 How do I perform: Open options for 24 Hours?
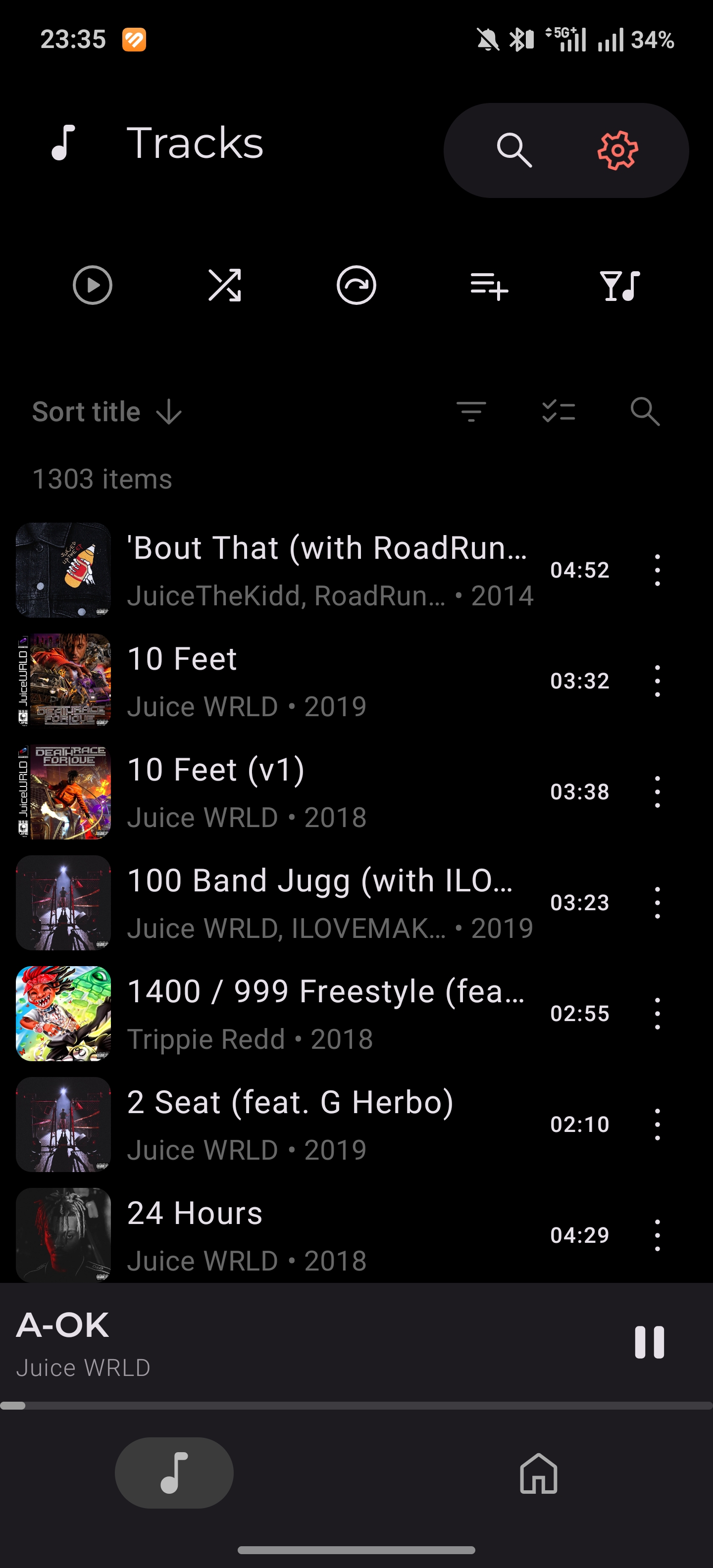click(x=657, y=1235)
